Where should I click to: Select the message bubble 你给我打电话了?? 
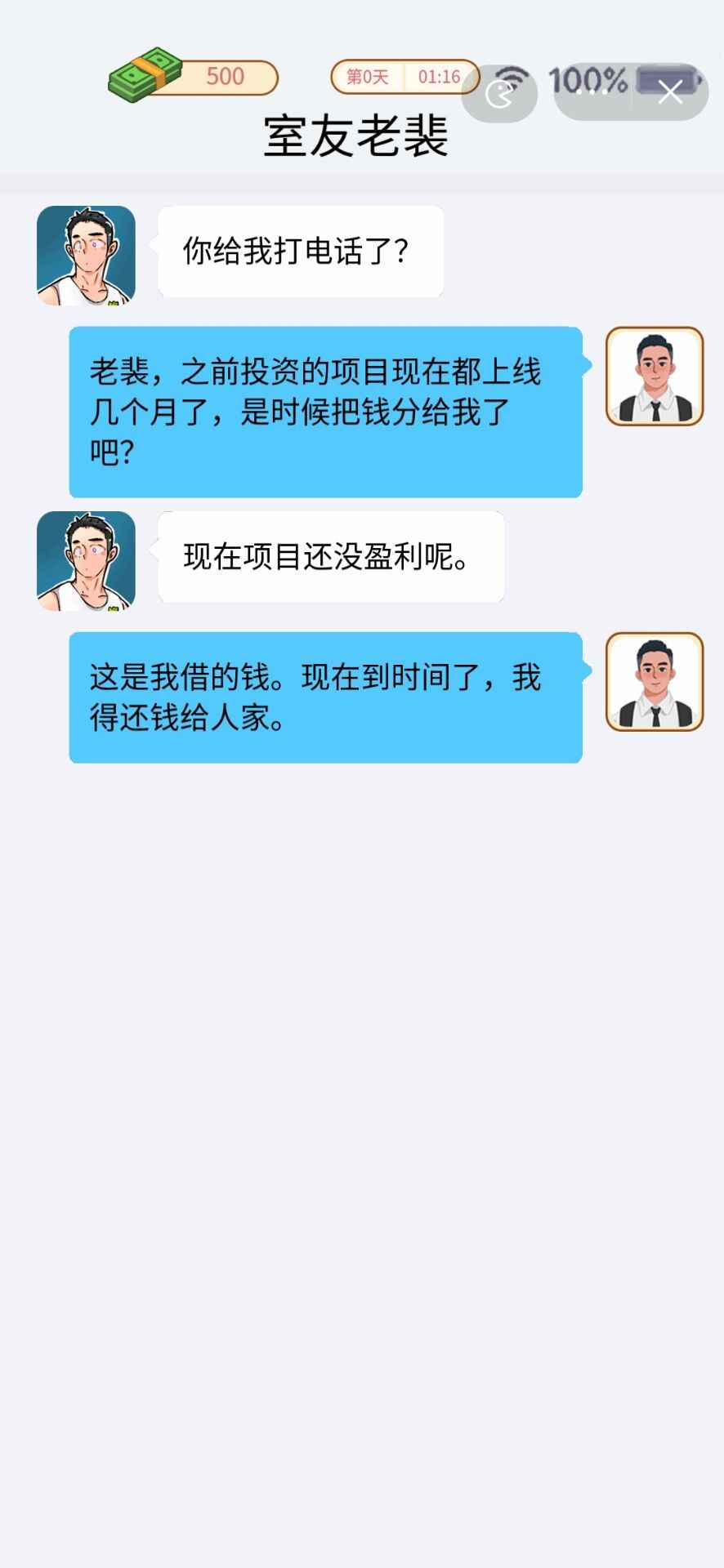[298, 252]
